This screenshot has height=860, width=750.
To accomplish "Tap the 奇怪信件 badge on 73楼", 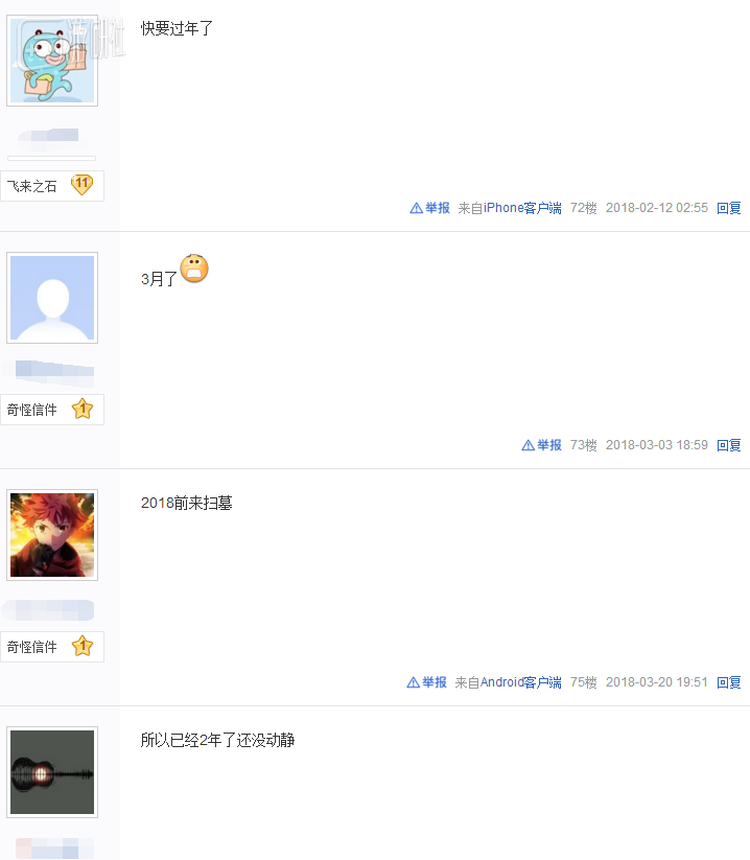I will click(x=52, y=409).
